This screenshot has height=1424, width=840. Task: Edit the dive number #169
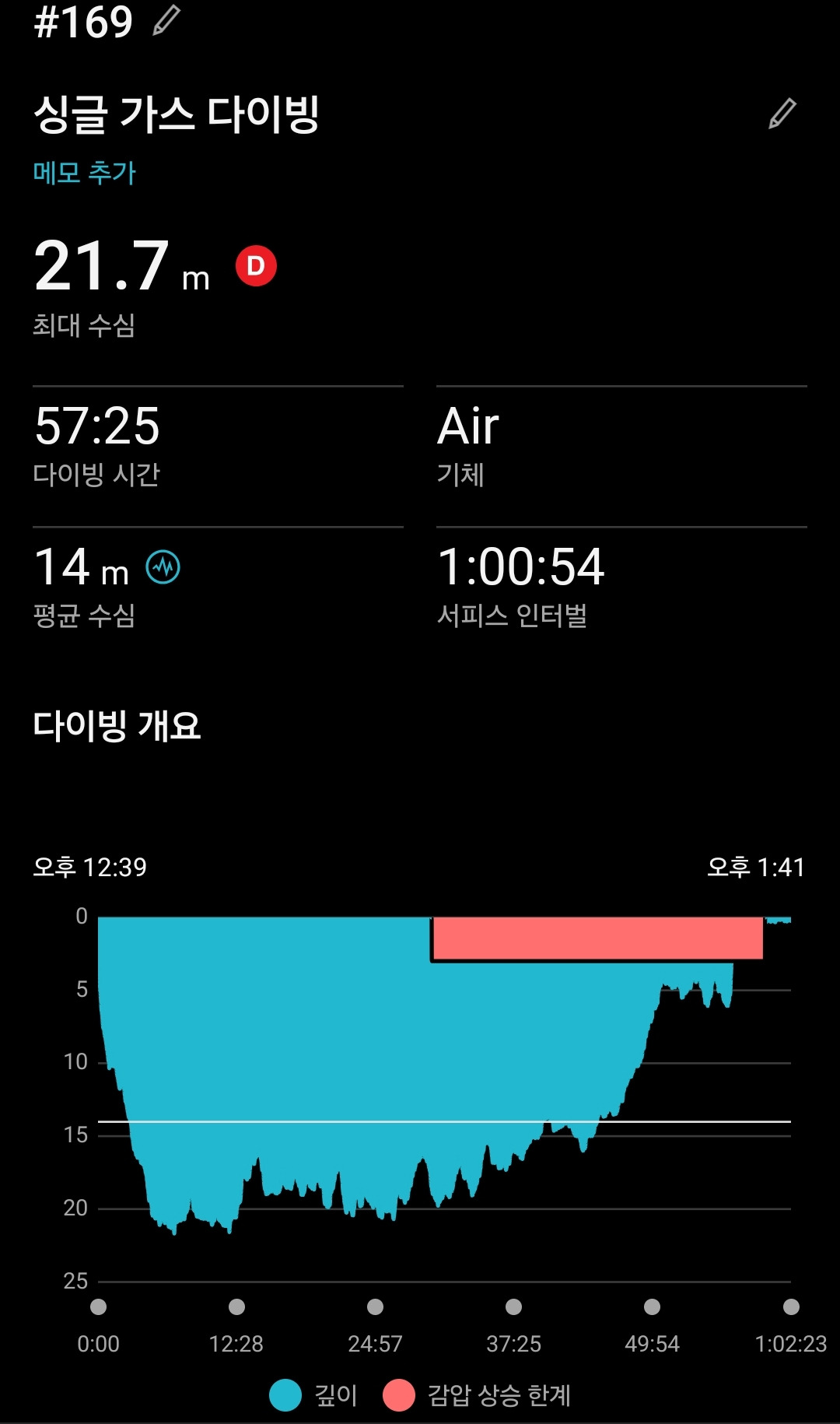(x=166, y=20)
